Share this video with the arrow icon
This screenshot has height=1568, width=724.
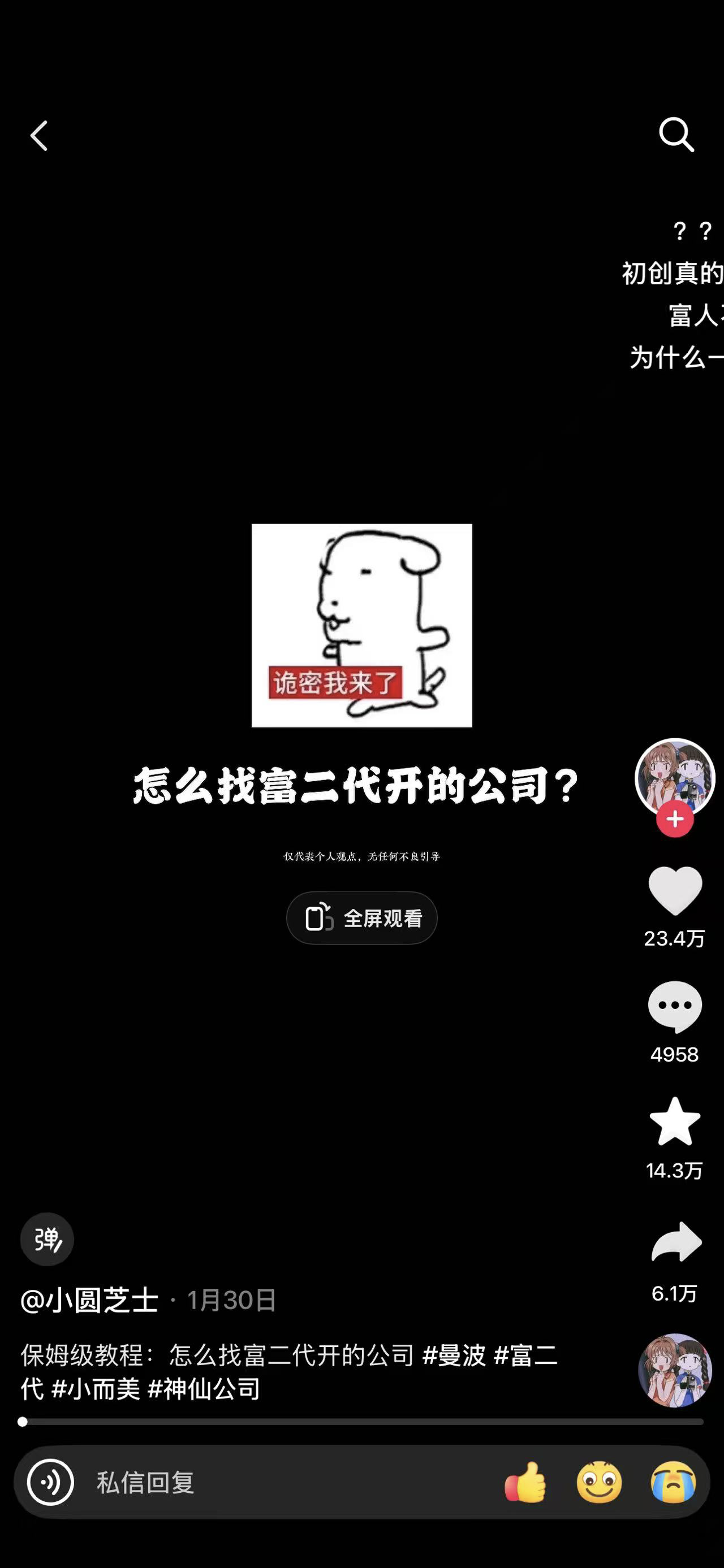[676, 1242]
